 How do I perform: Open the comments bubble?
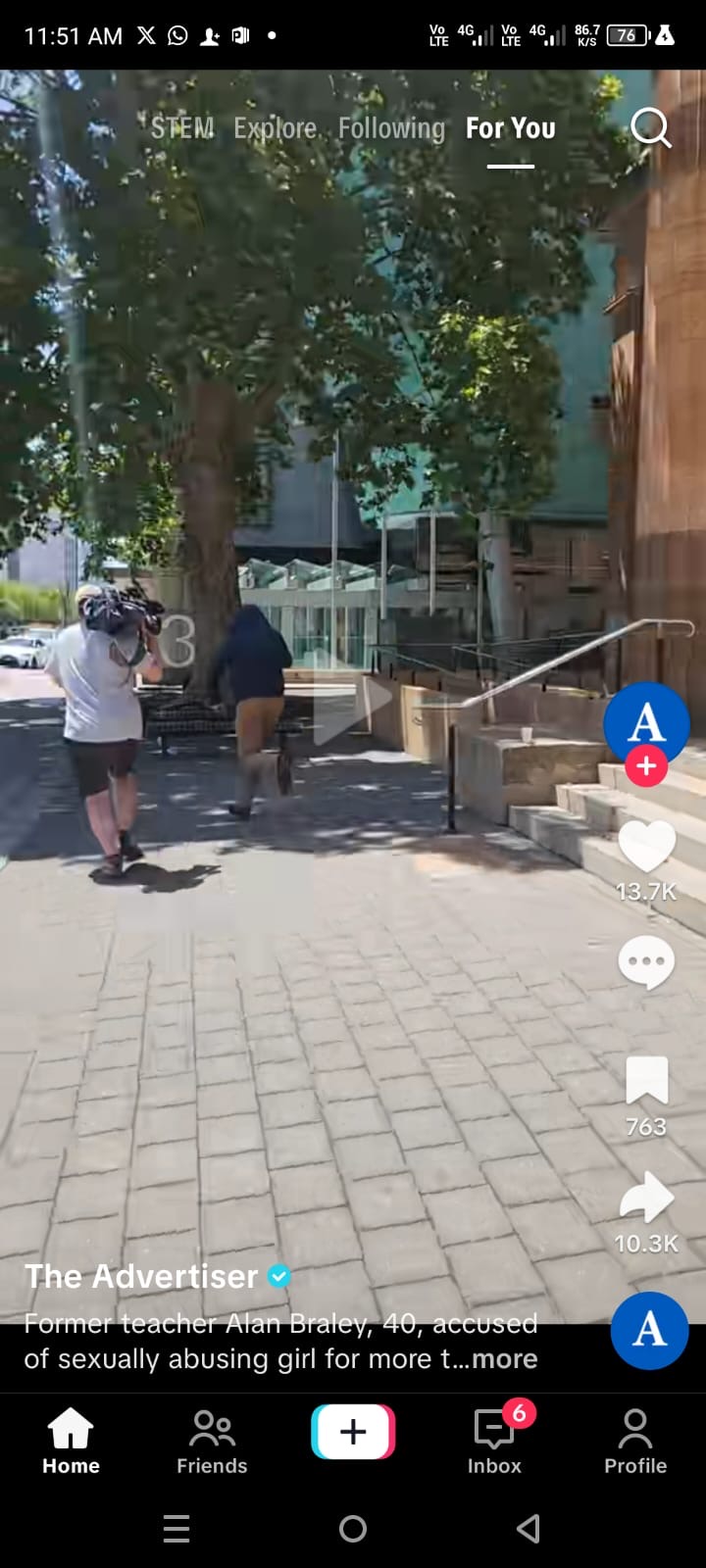(x=646, y=963)
